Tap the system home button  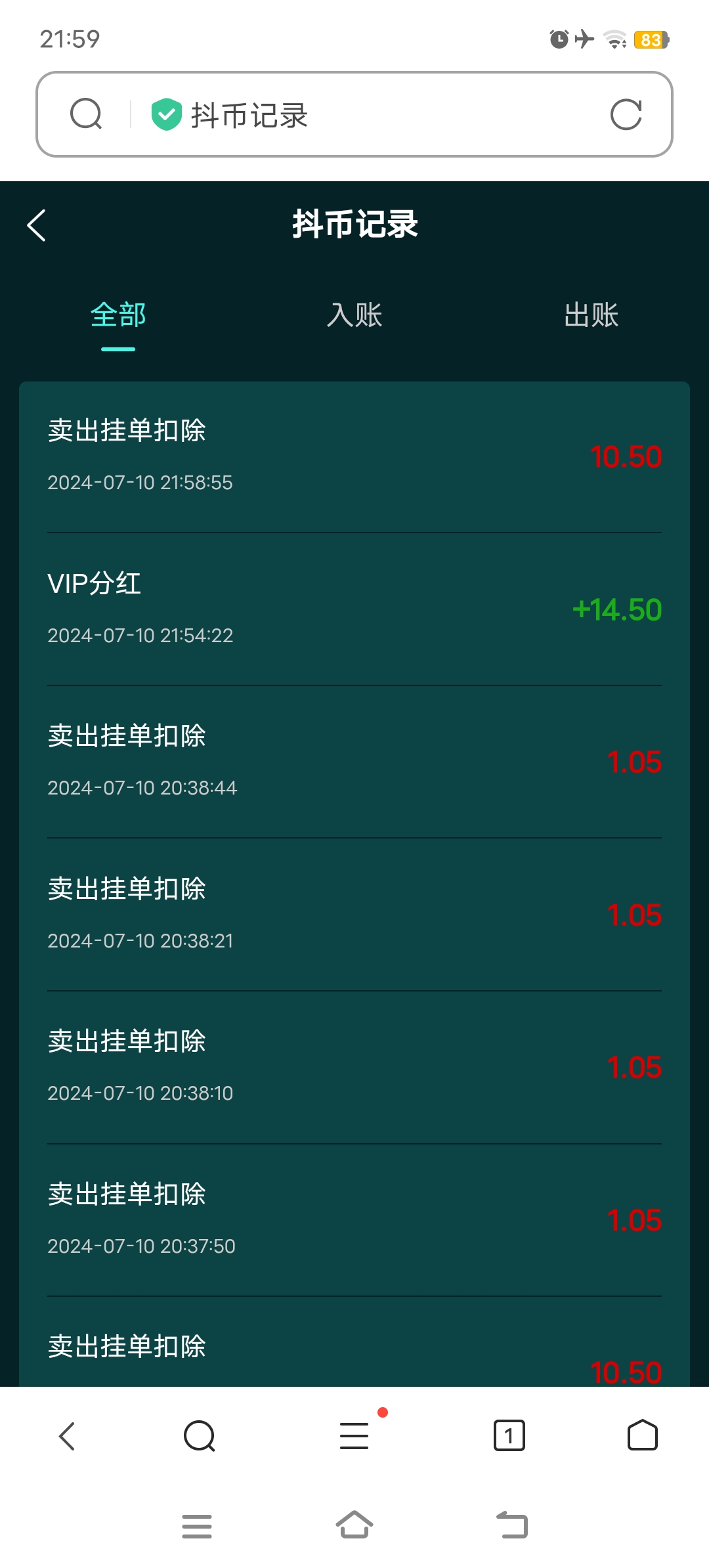pyautogui.click(x=354, y=1525)
